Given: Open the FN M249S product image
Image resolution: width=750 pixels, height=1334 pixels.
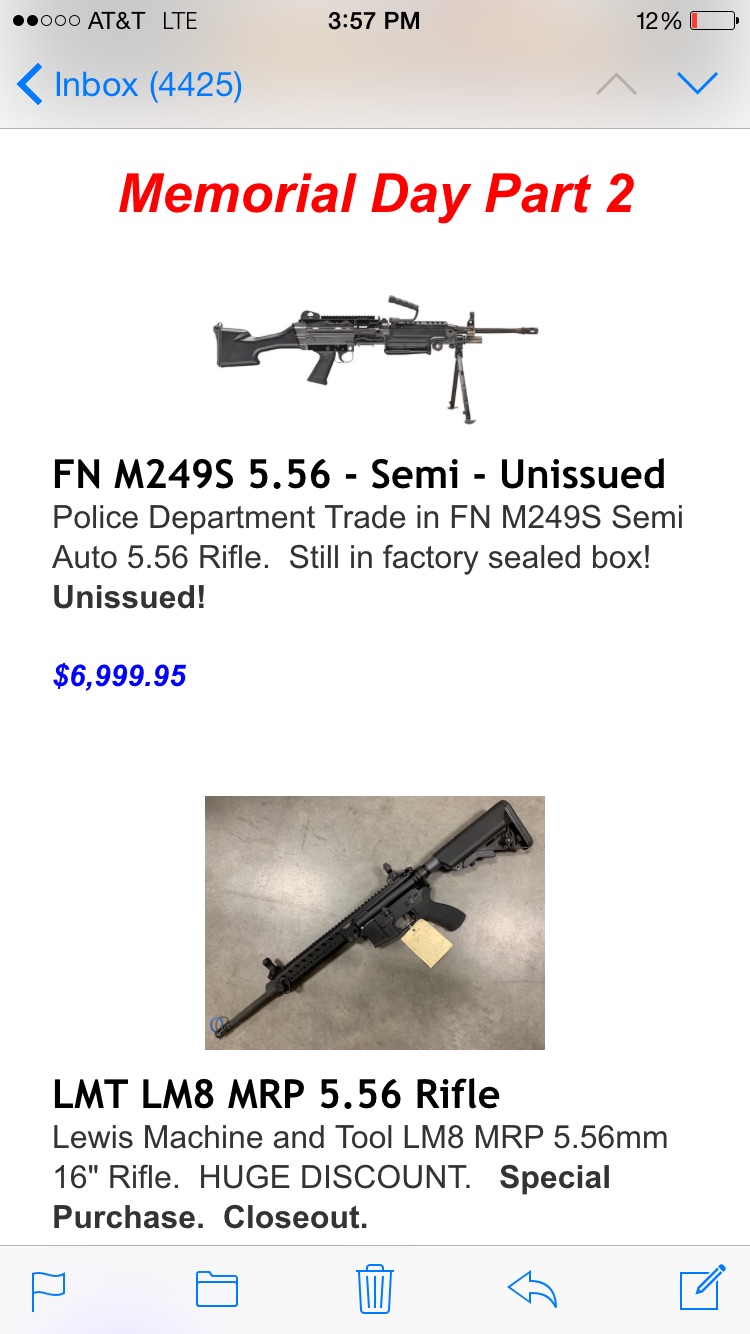Looking at the screenshot, I should tap(375, 357).
